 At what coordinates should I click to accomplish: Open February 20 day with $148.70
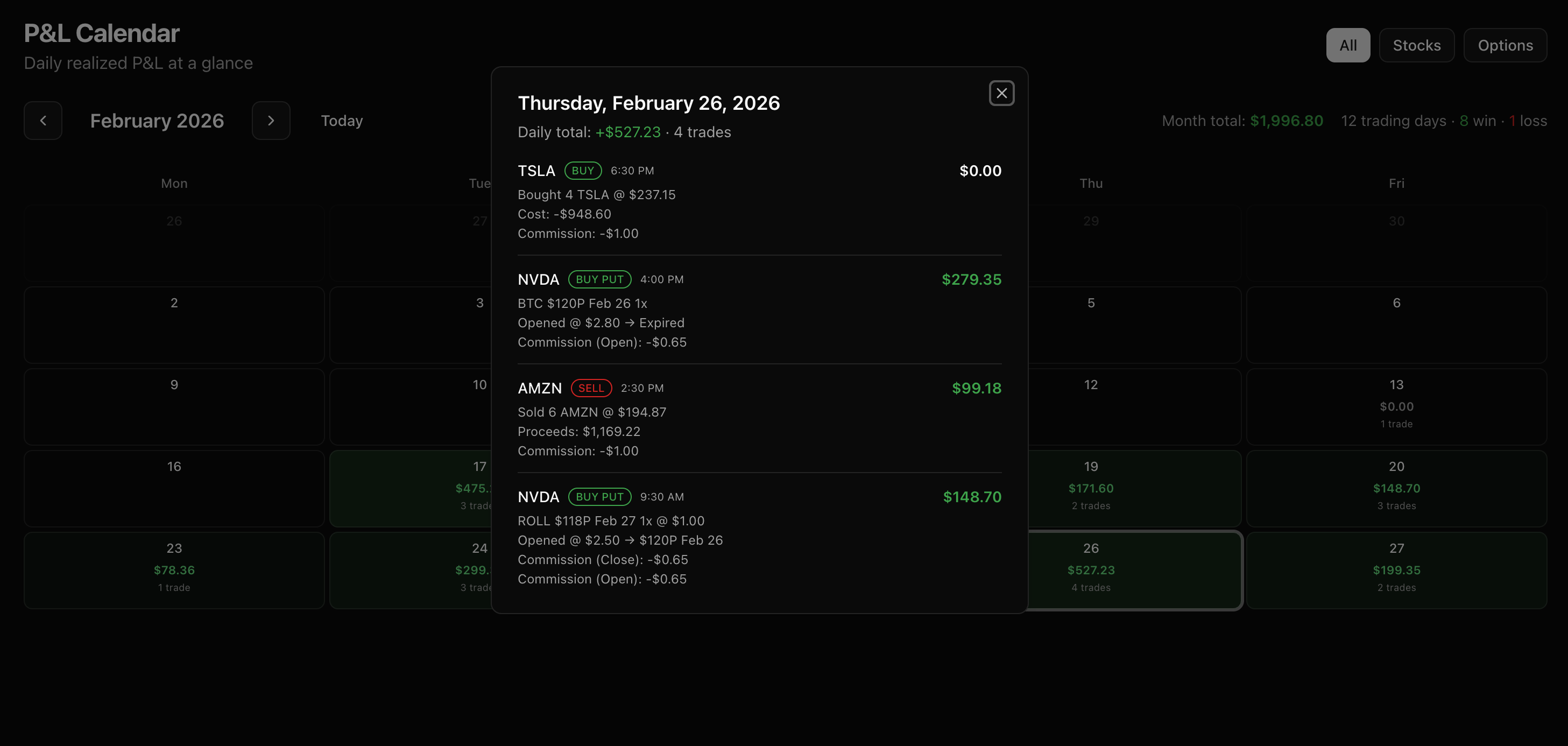click(1396, 488)
